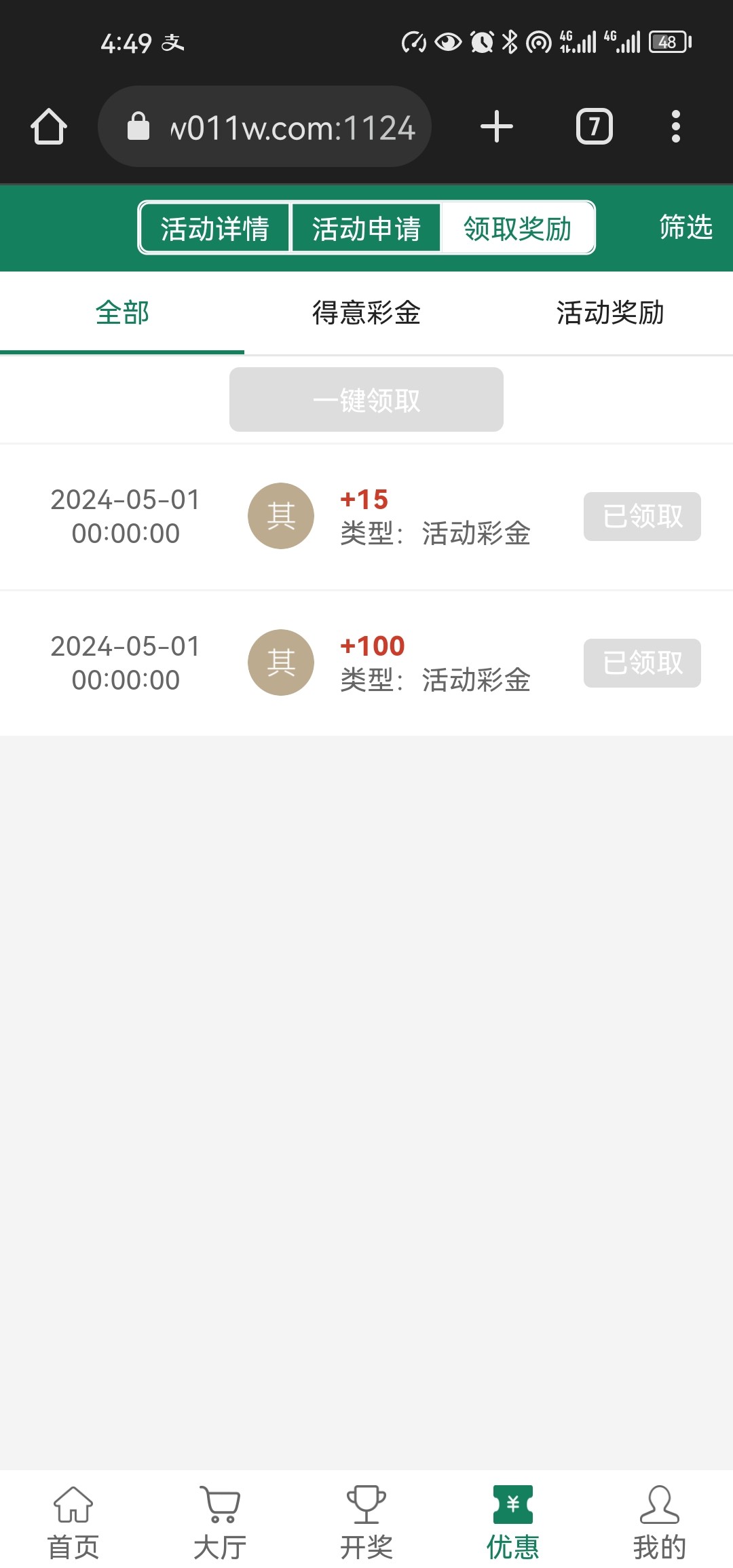Image resolution: width=733 pixels, height=1568 pixels.
Task: Tap 已领取 button for +15 reward
Action: click(x=642, y=517)
